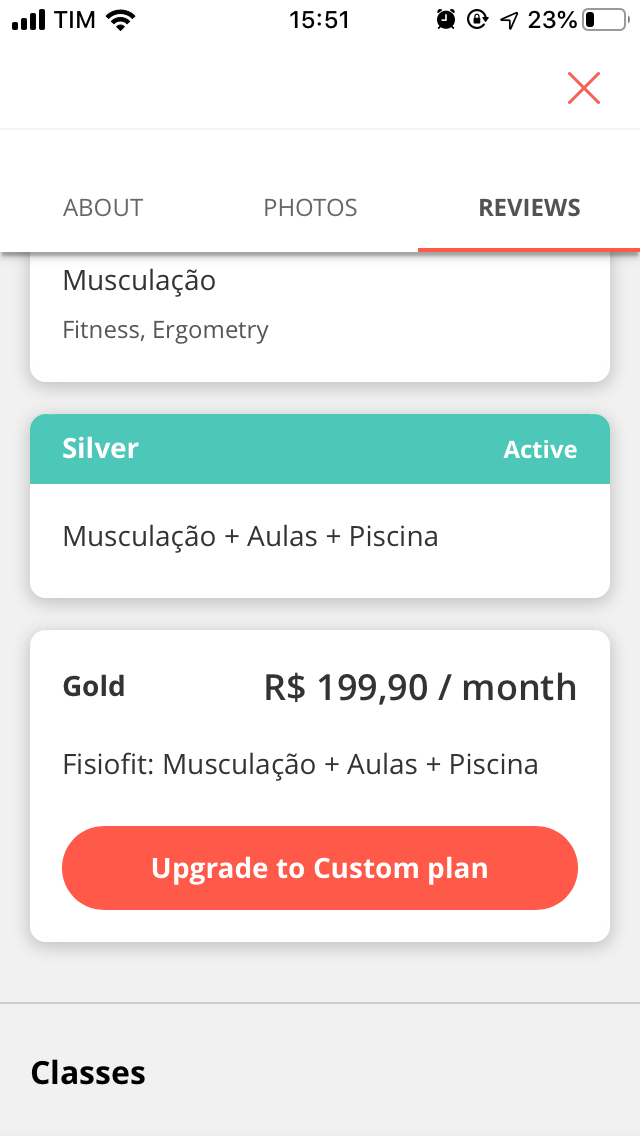Switch to the About tab

103,208
